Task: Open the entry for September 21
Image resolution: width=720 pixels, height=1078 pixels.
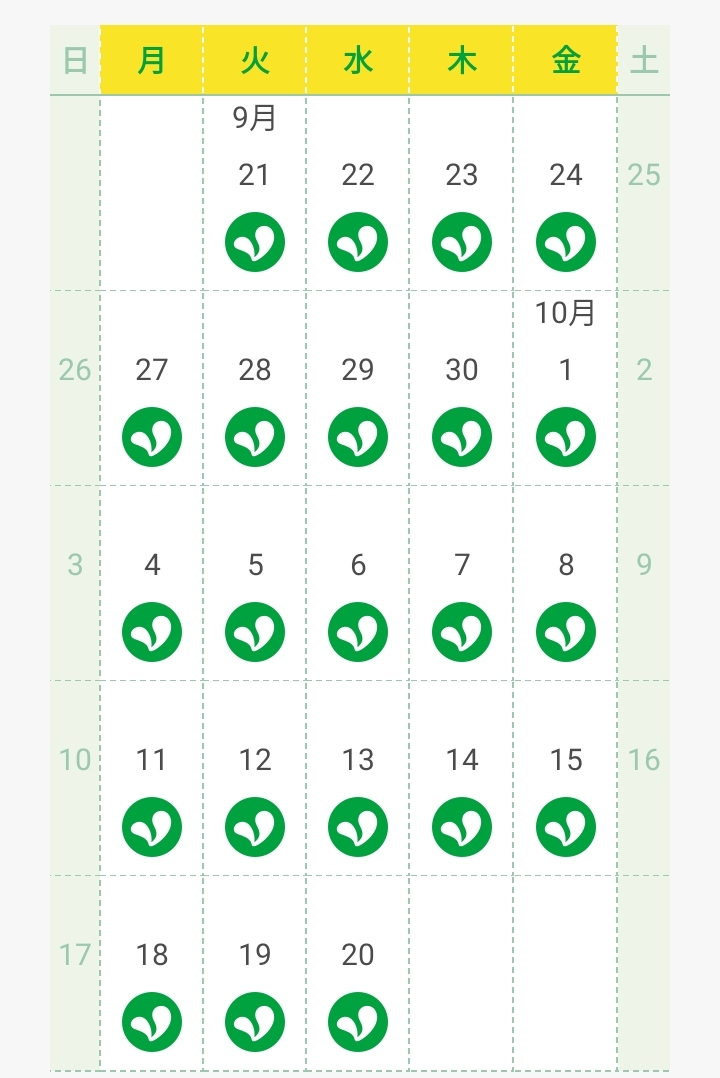Action: click(x=254, y=192)
